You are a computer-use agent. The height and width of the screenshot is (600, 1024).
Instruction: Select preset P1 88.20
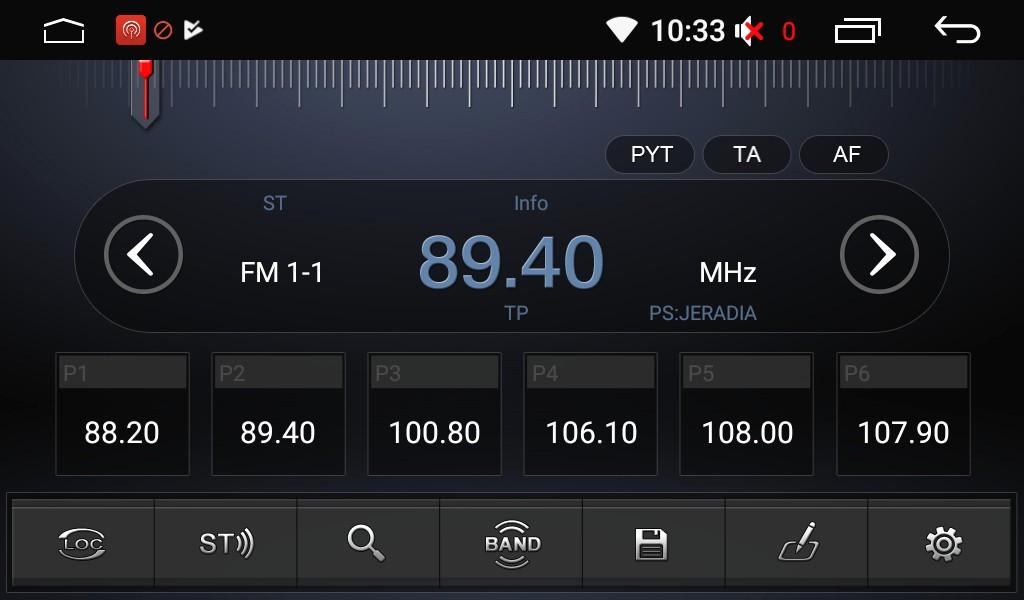tap(122, 414)
